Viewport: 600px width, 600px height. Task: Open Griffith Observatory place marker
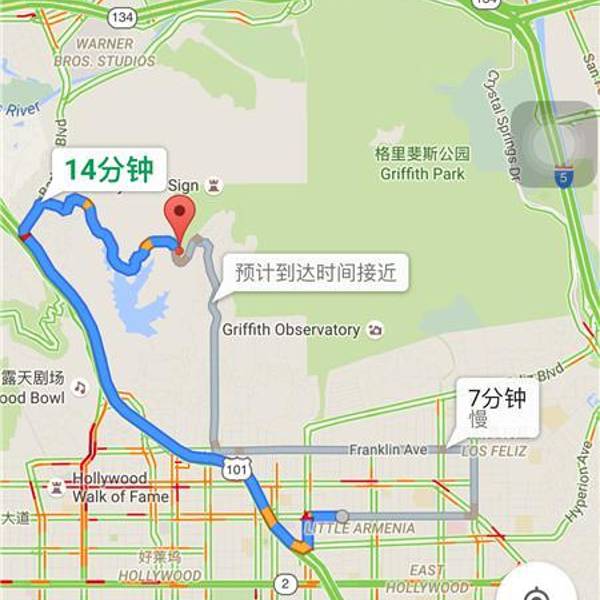tap(374, 329)
